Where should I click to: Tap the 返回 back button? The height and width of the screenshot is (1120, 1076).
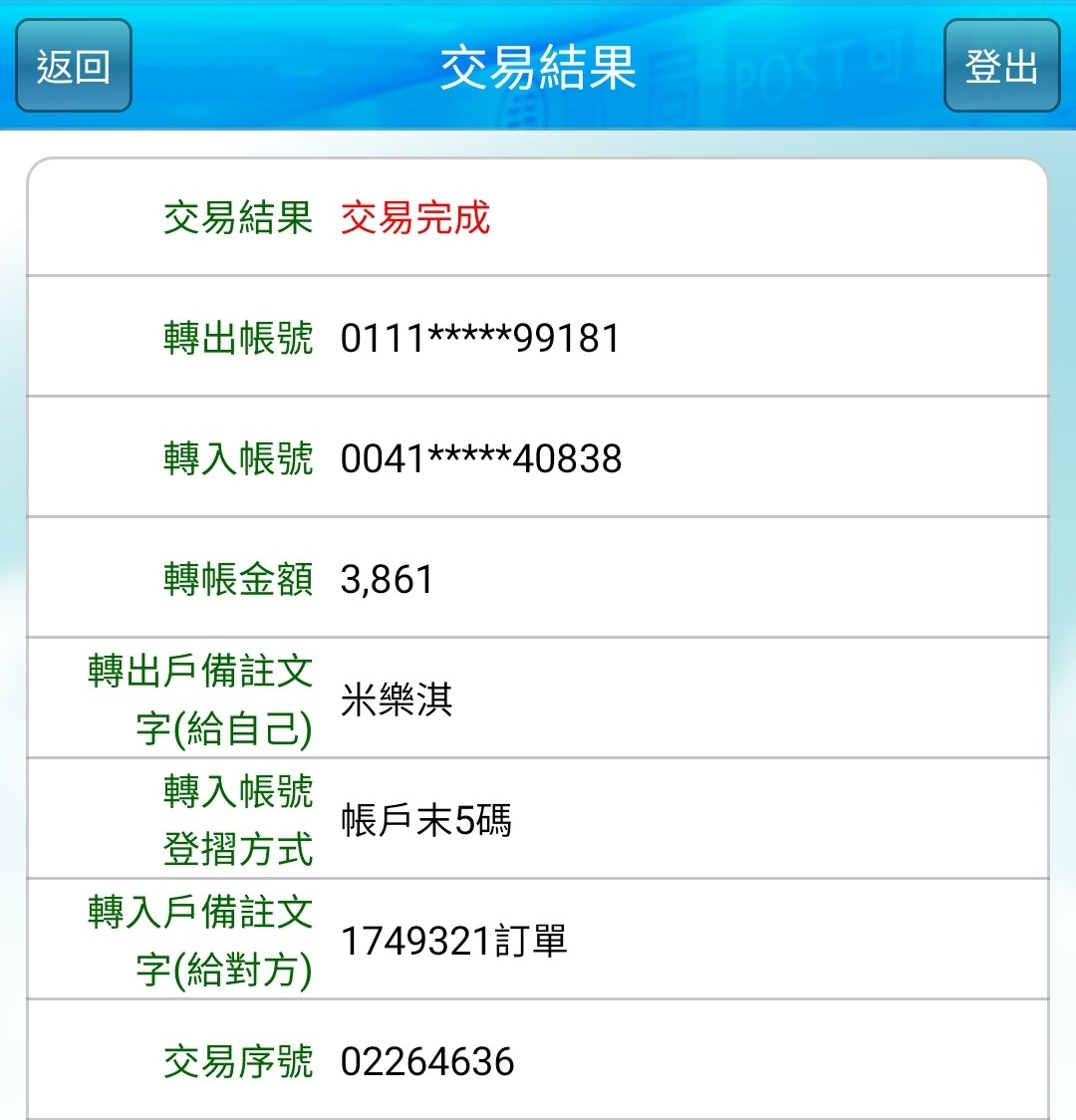click(x=74, y=66)
